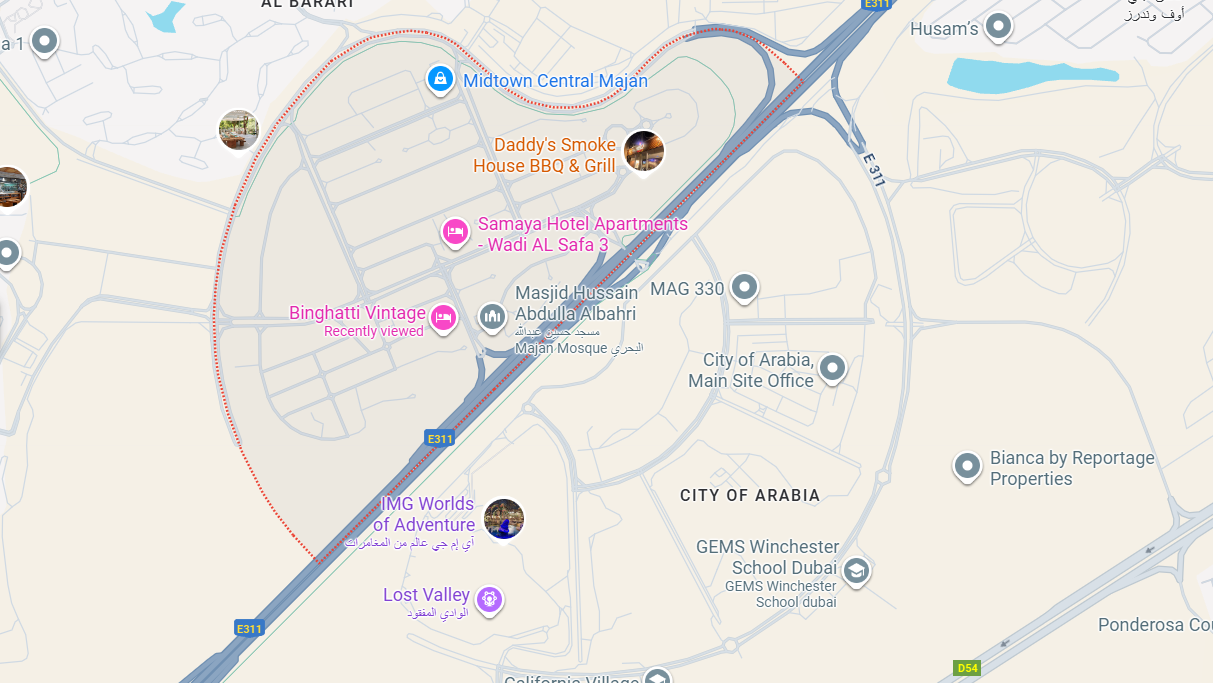Select GEMS Winchester School Dubai marker
Viewport: 1213px width, 683px height.
pyautogui.click(x=856, y=571)
